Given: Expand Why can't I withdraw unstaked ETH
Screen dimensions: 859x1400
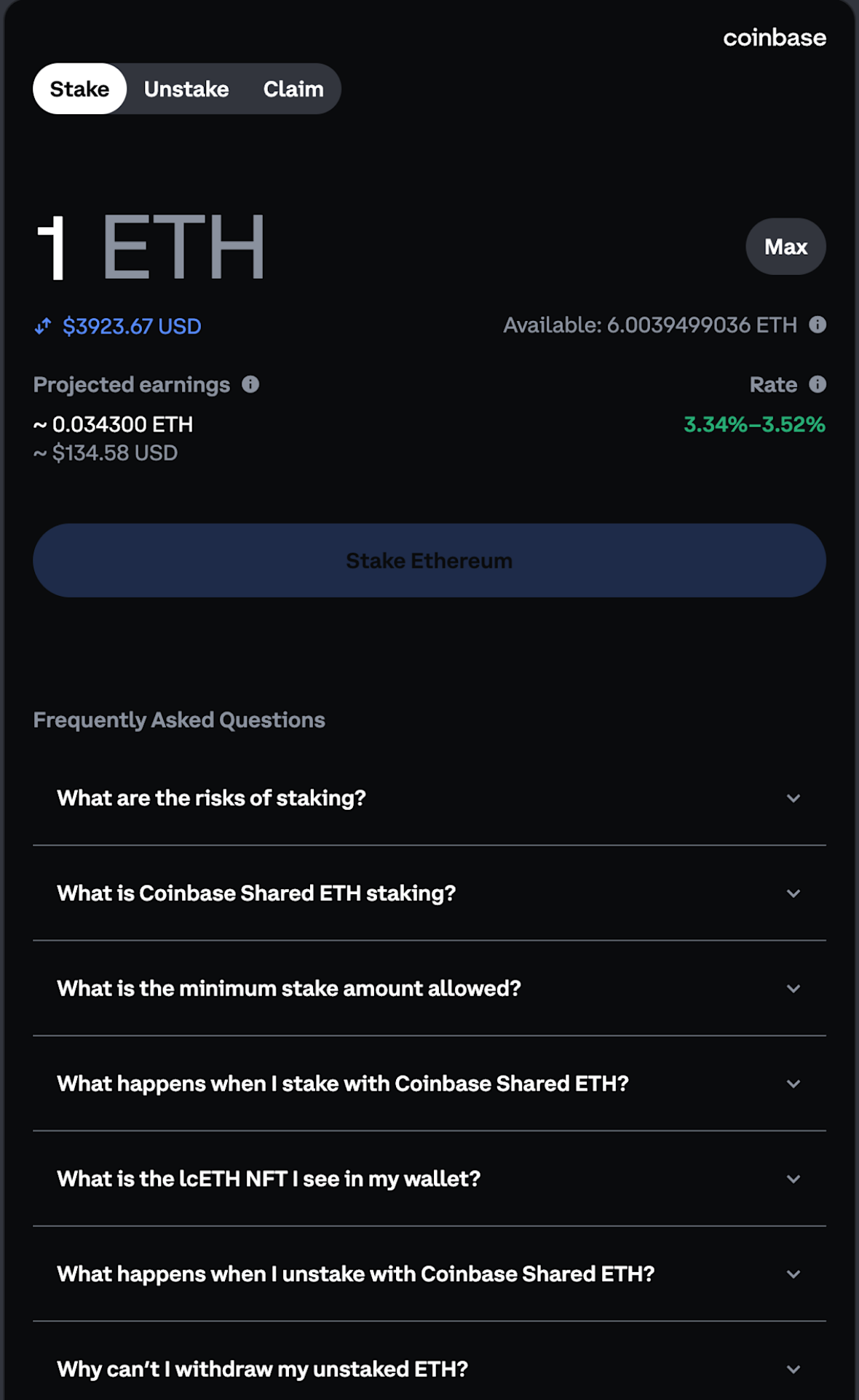Looking at the screenshot, I should pyautogui.click(x=429, y=1369).
